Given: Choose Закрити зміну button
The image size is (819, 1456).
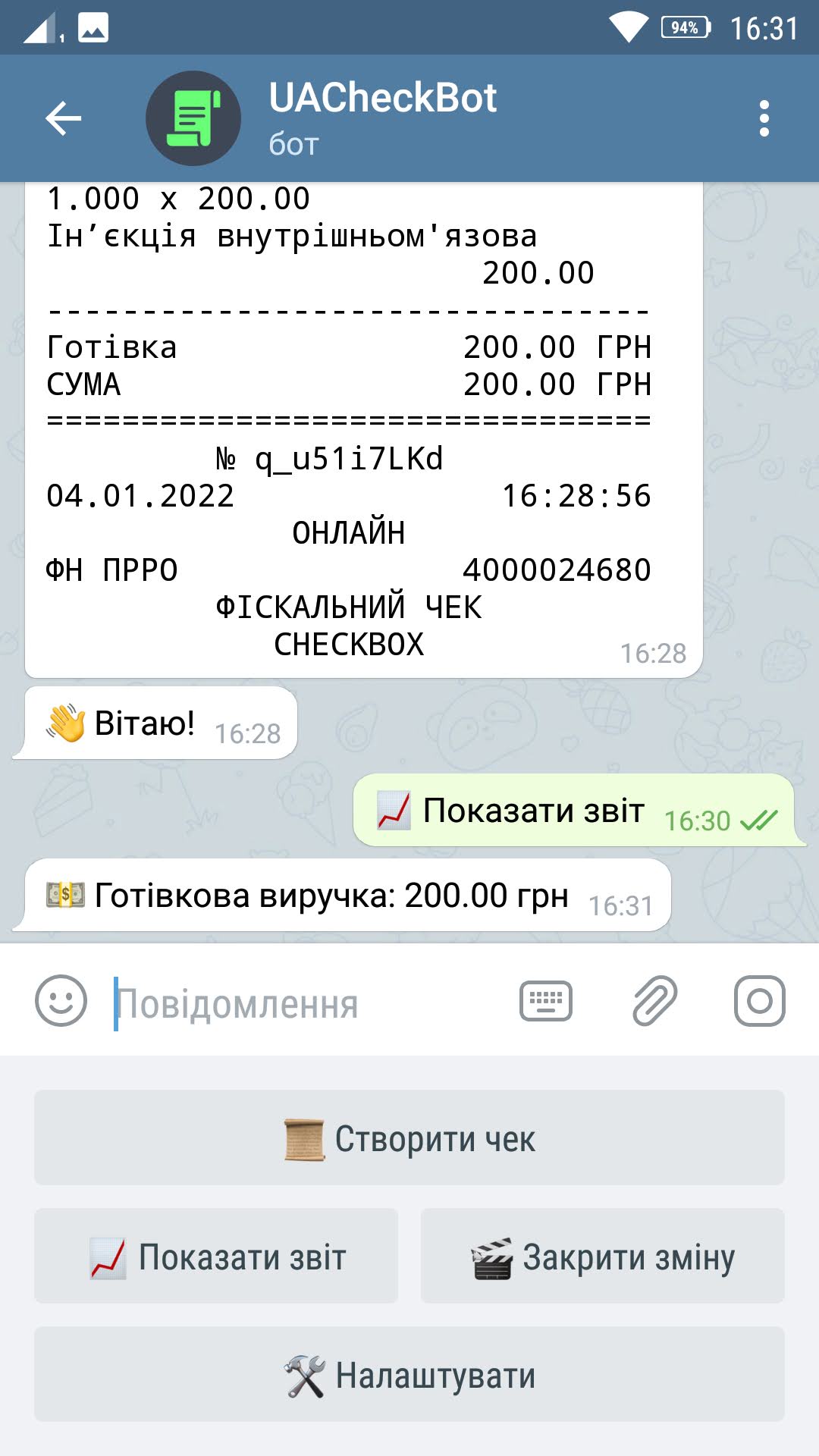Looking at the screenshot, I should click(603, 1256).
